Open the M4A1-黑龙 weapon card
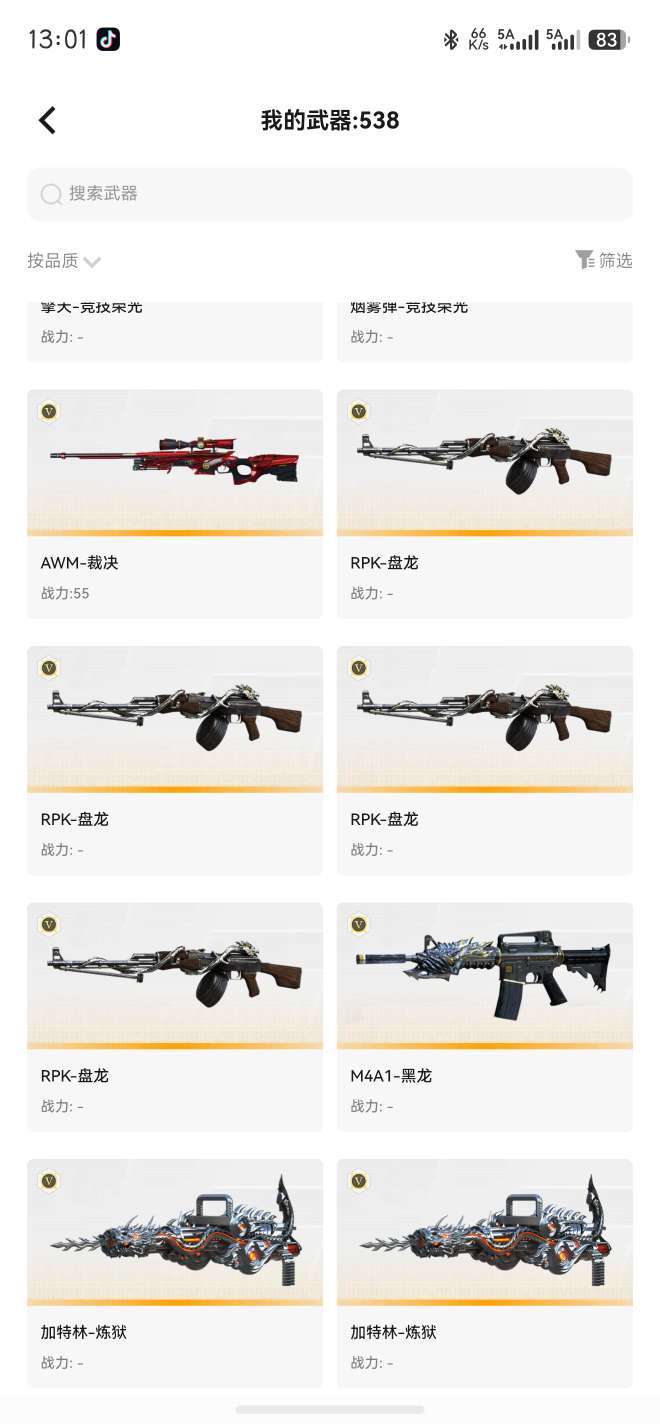The width and height of the screenshot is (660, 1424). point(485,1017)
